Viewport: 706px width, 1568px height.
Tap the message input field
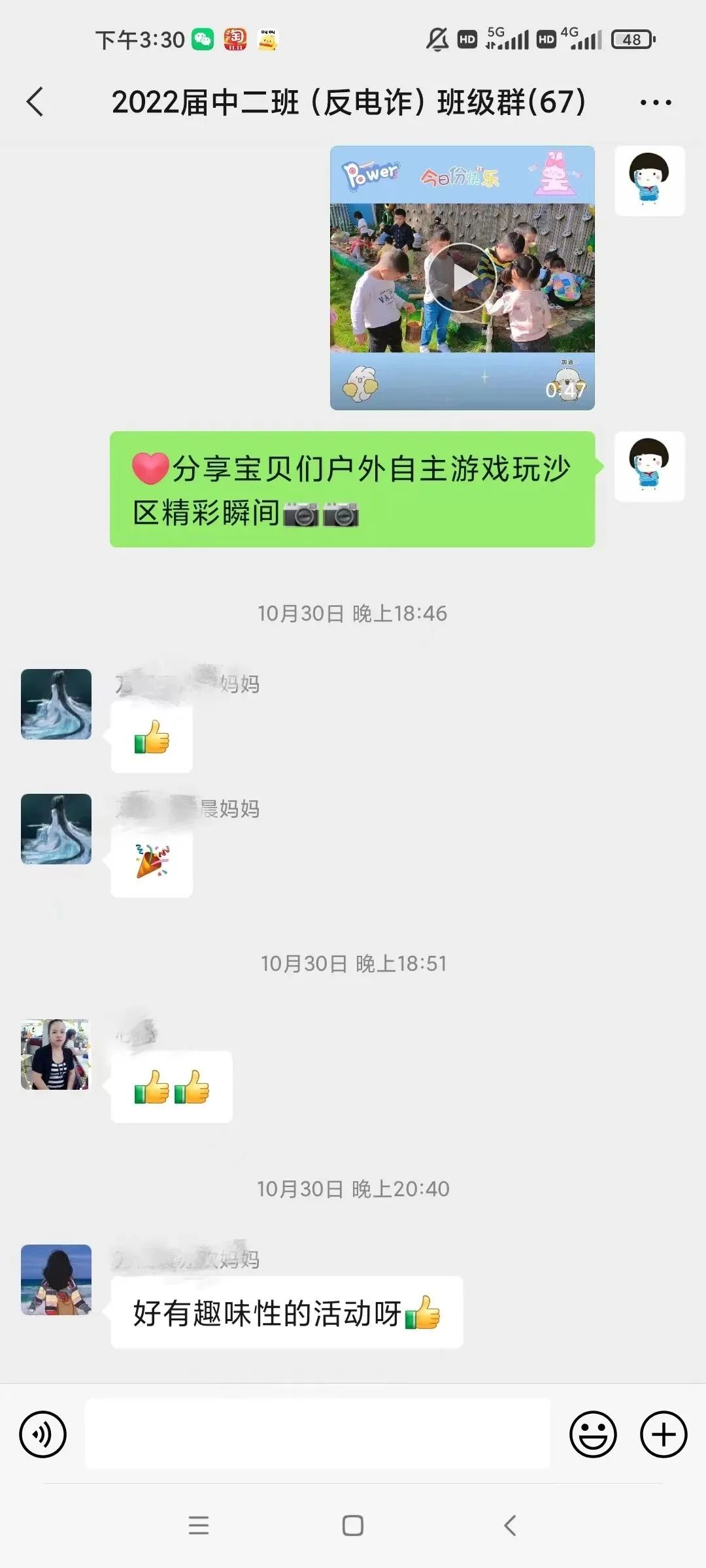pyautogui.click(x=318, y=1434)
